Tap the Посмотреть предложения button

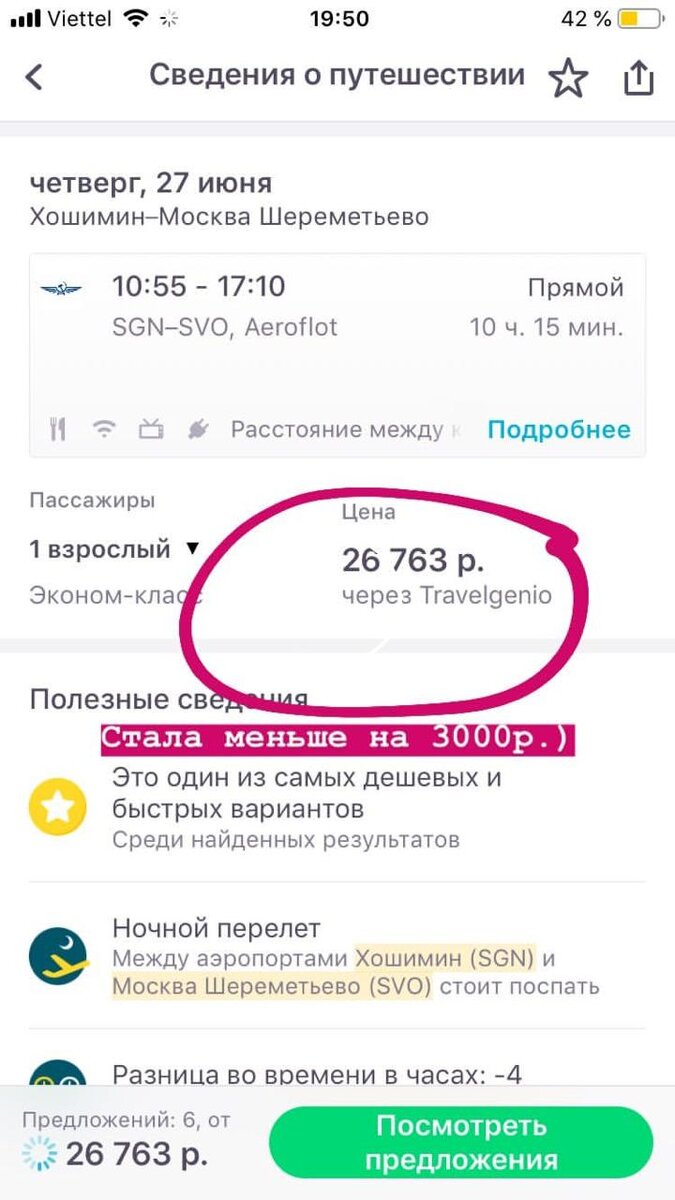click(460, 1143)
